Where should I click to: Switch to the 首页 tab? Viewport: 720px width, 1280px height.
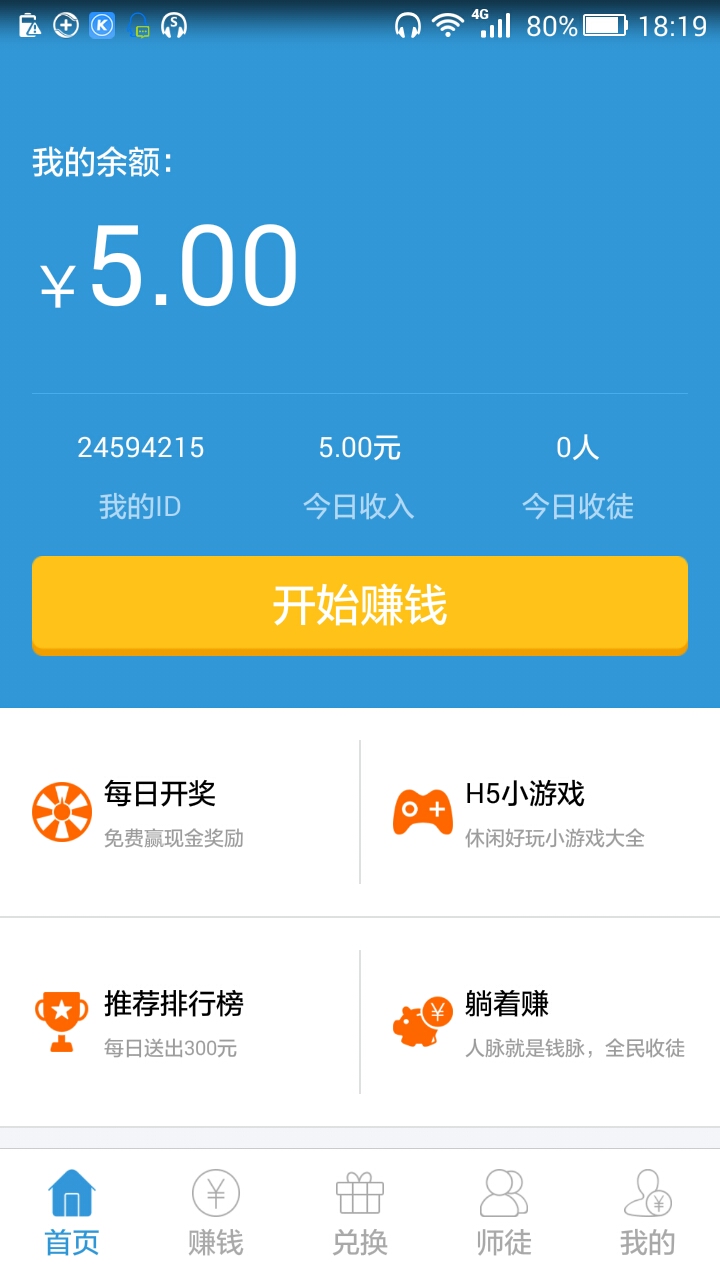click(72, 1214)
